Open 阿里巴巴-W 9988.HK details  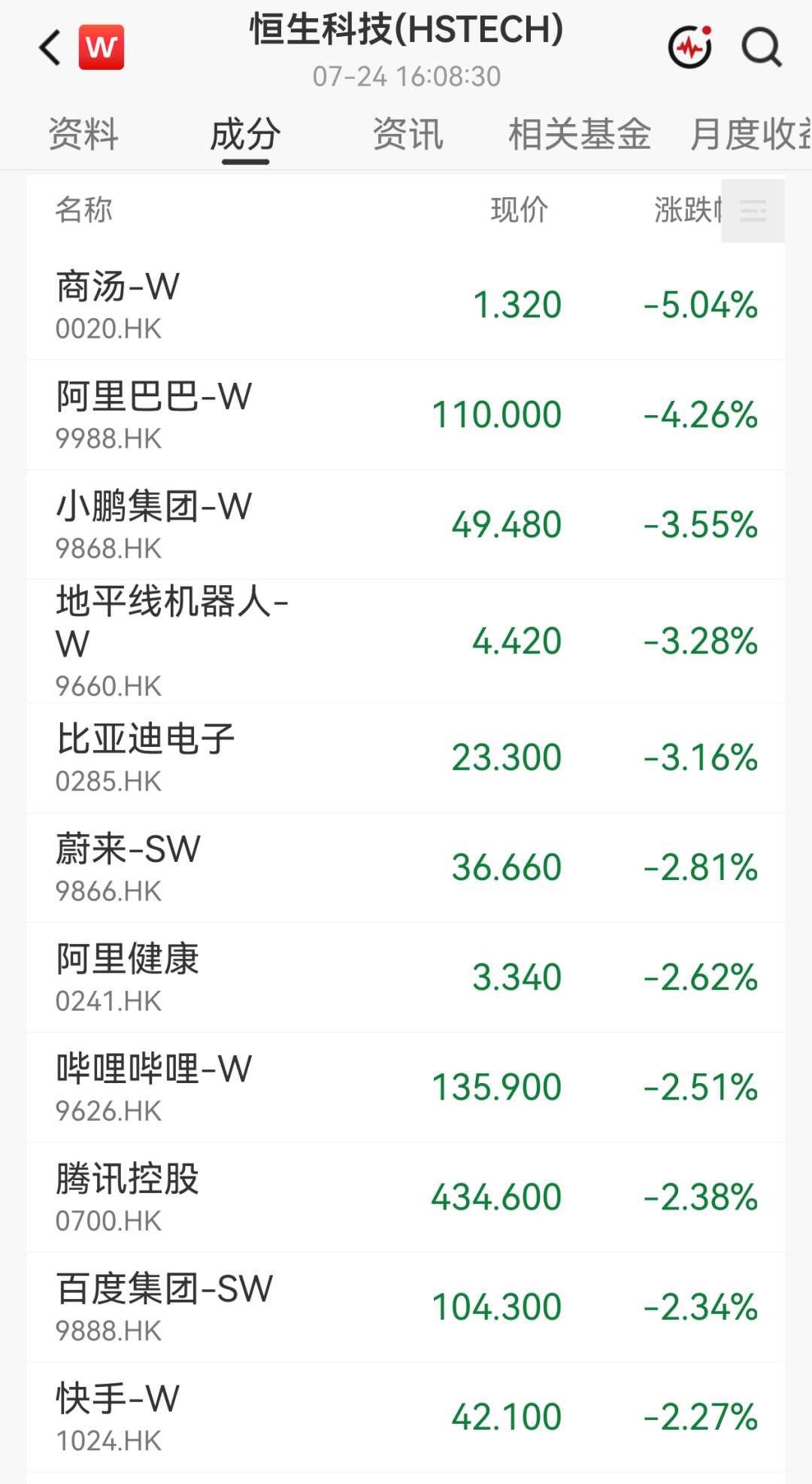[x=406, y=415]
